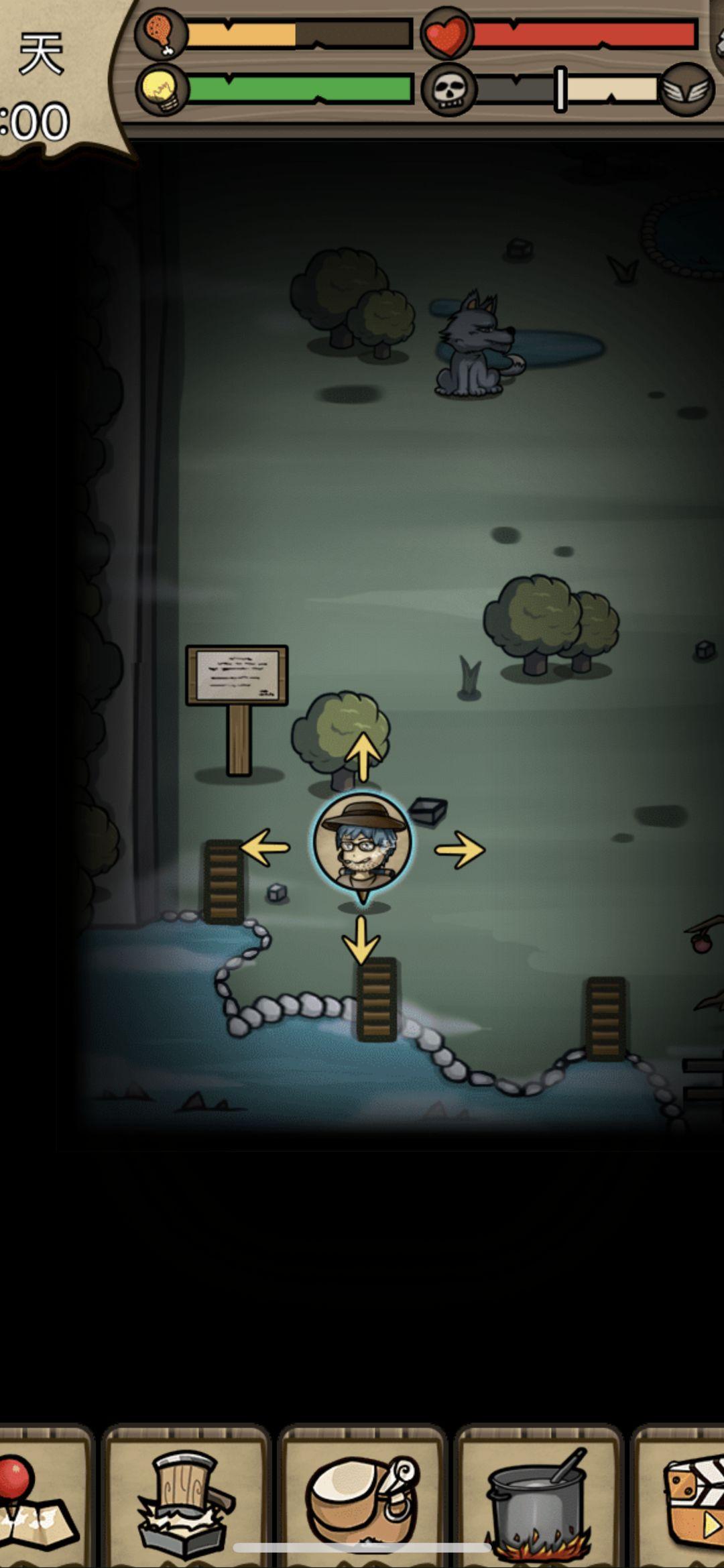The width and height of the screenshot is (724, 1568).
Task: Tap the character portrait avatar
Action: coord(362,841)
